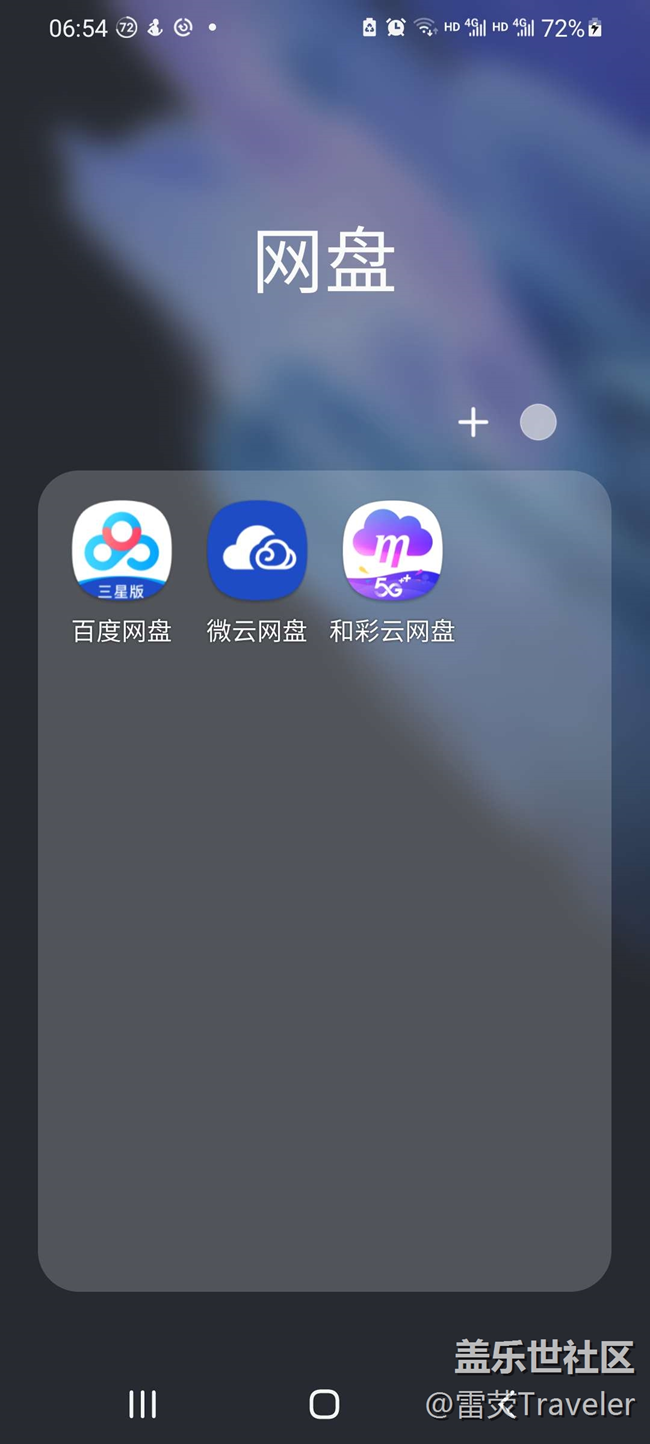Go to the home screen
650x1444 pixels.
coord(324,1404)
